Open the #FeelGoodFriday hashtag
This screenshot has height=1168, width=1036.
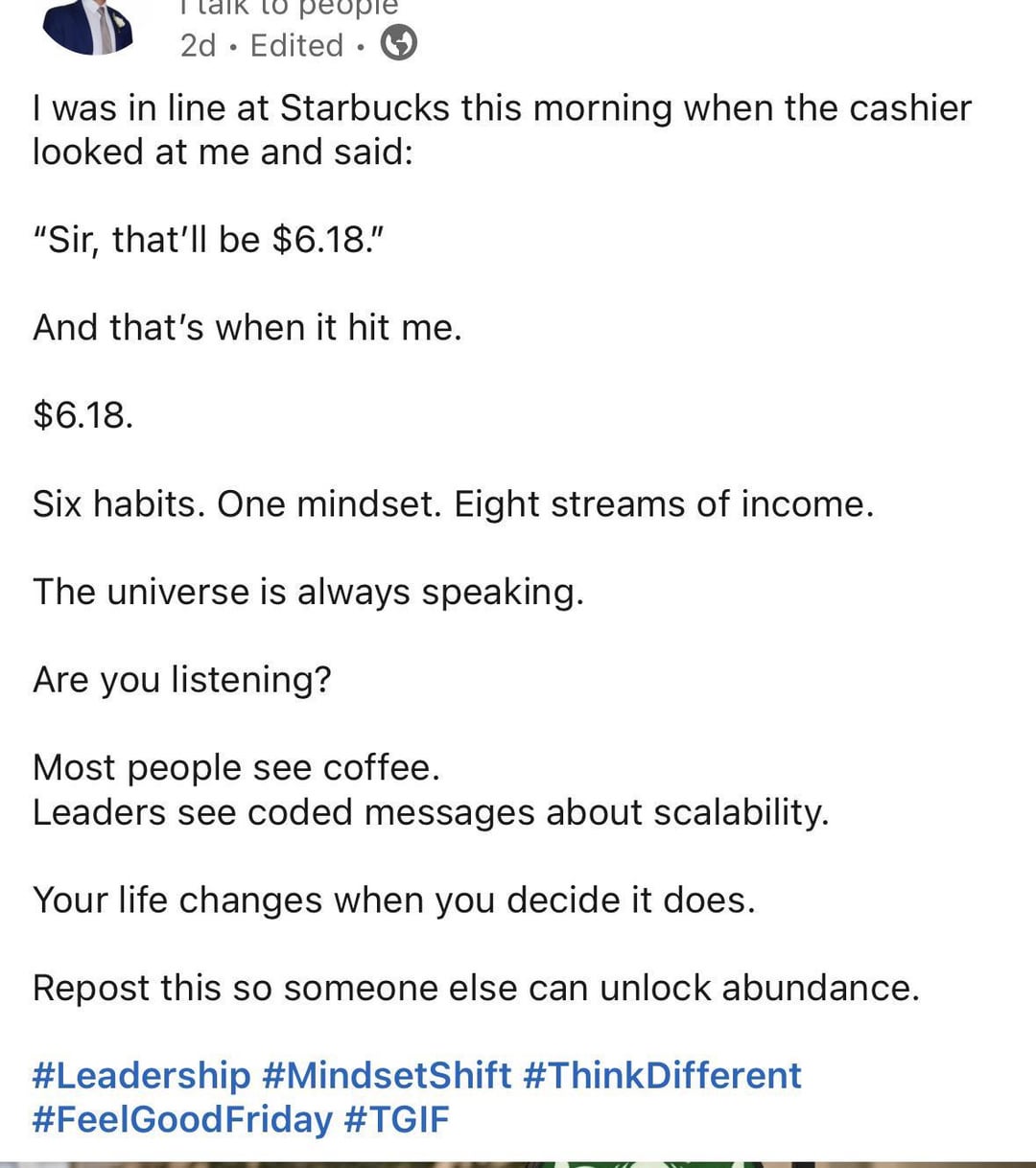[x=180, y=1118]
